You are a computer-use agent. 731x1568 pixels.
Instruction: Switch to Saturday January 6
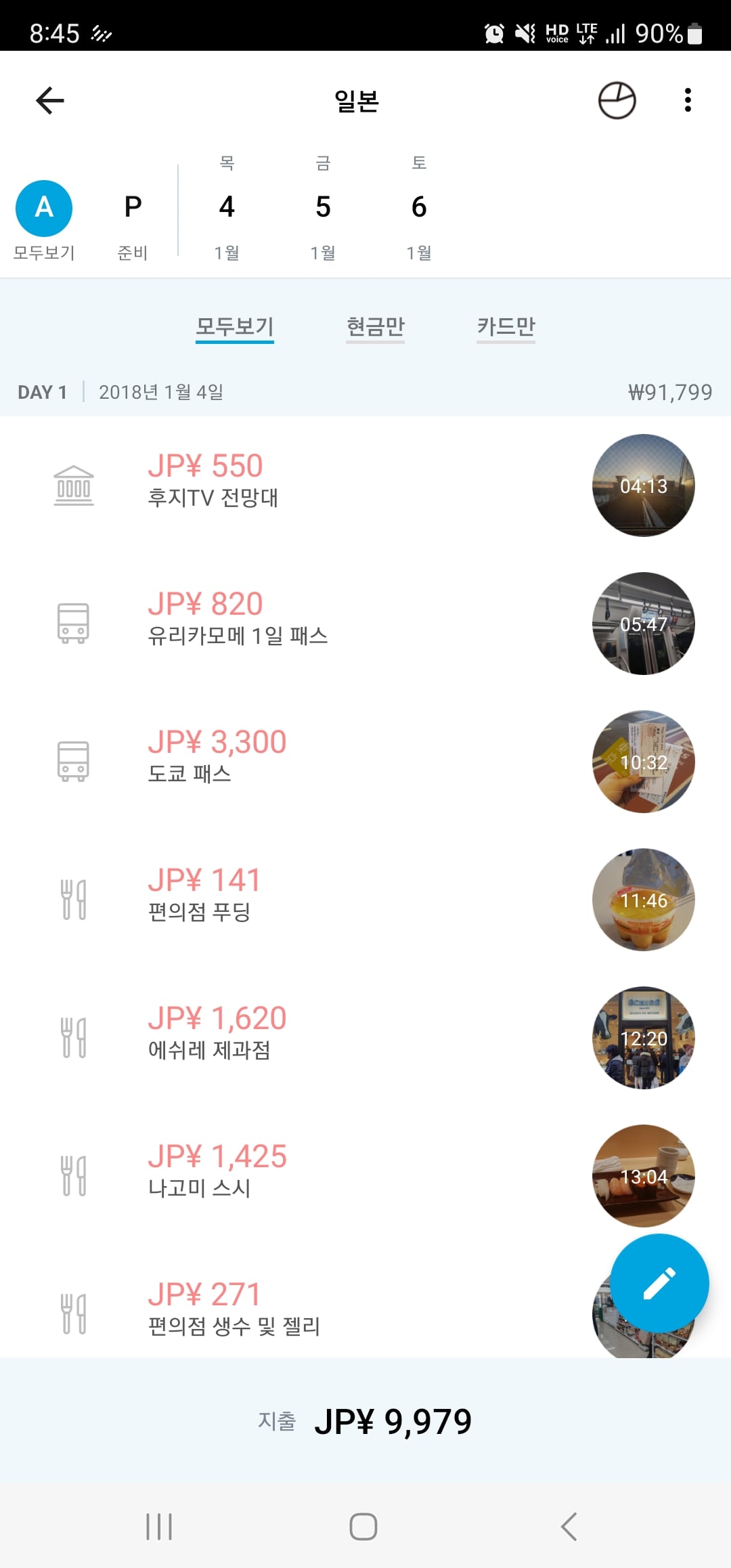point(419,208)
